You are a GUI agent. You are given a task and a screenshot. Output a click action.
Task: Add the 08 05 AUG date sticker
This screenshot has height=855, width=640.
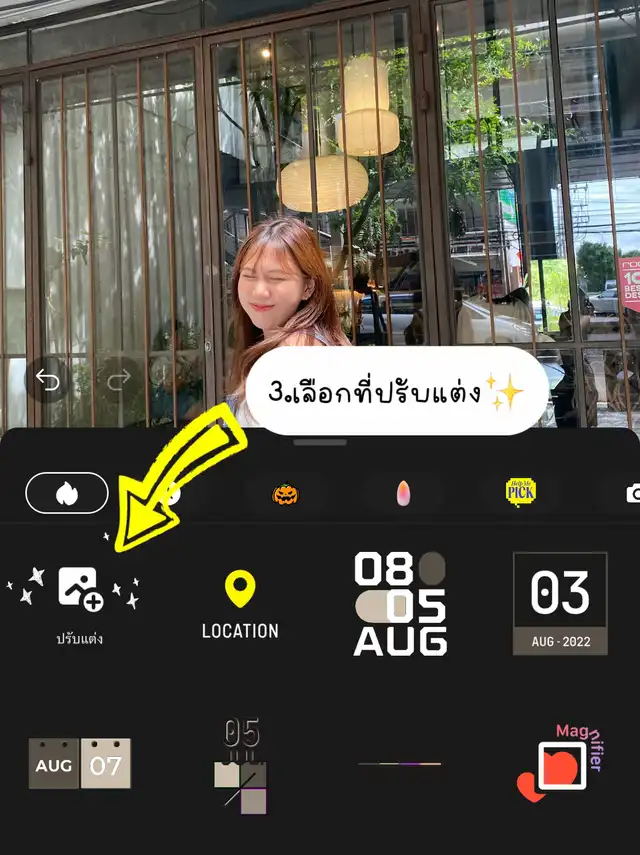pyautogui.click(x=400, y=603)
